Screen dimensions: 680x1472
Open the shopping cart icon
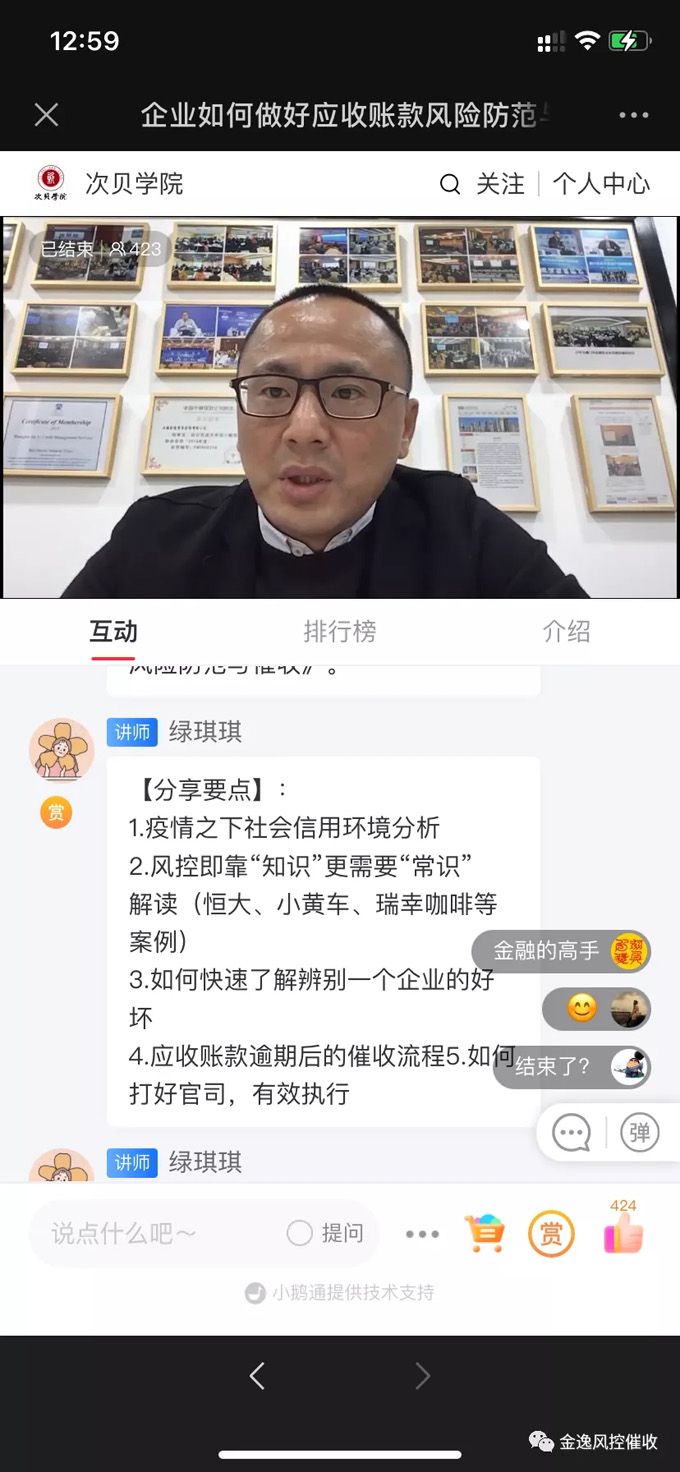click(x=485, y=1234)
